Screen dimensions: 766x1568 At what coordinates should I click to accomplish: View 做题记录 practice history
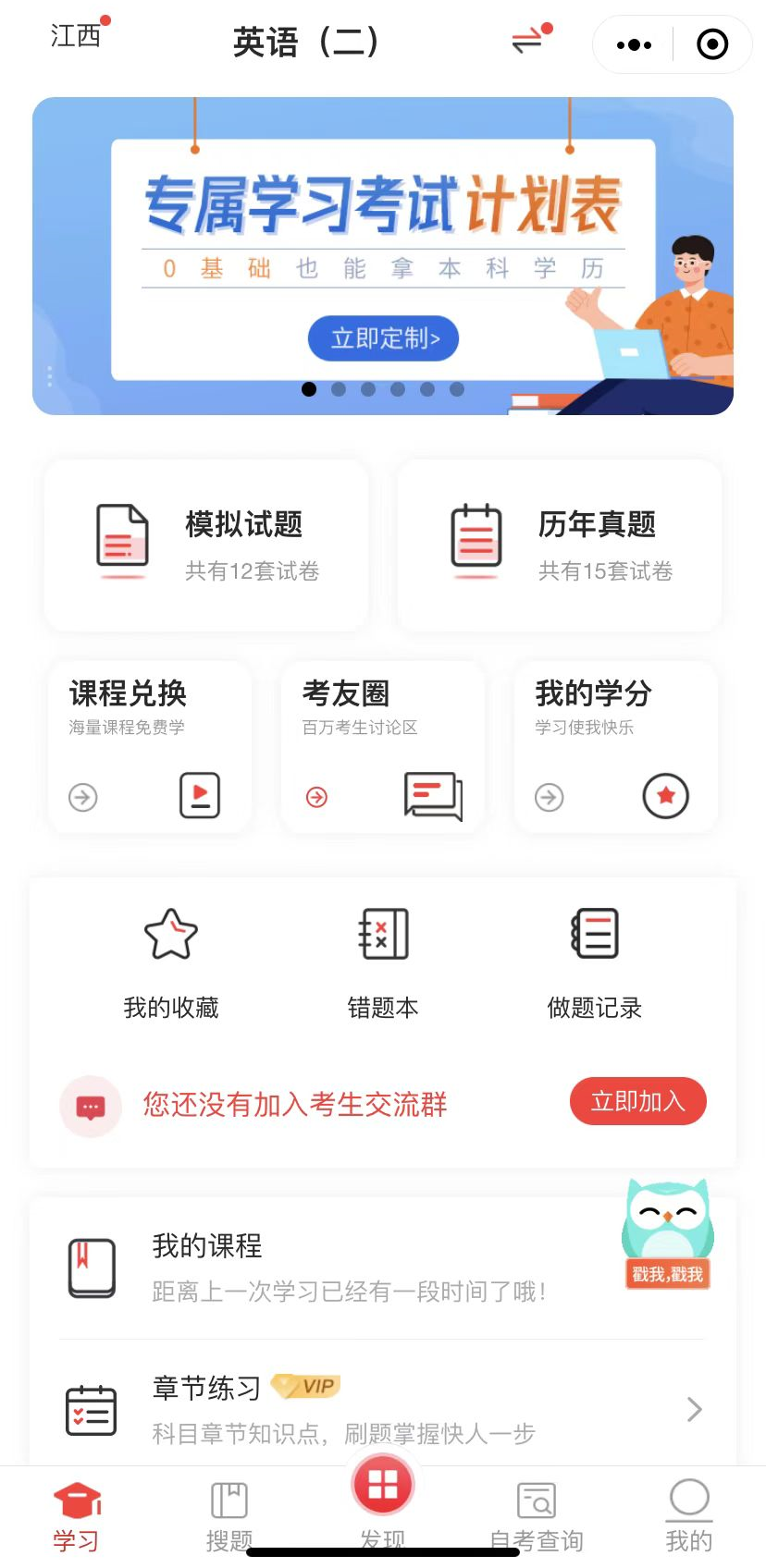tap(594, 963)
